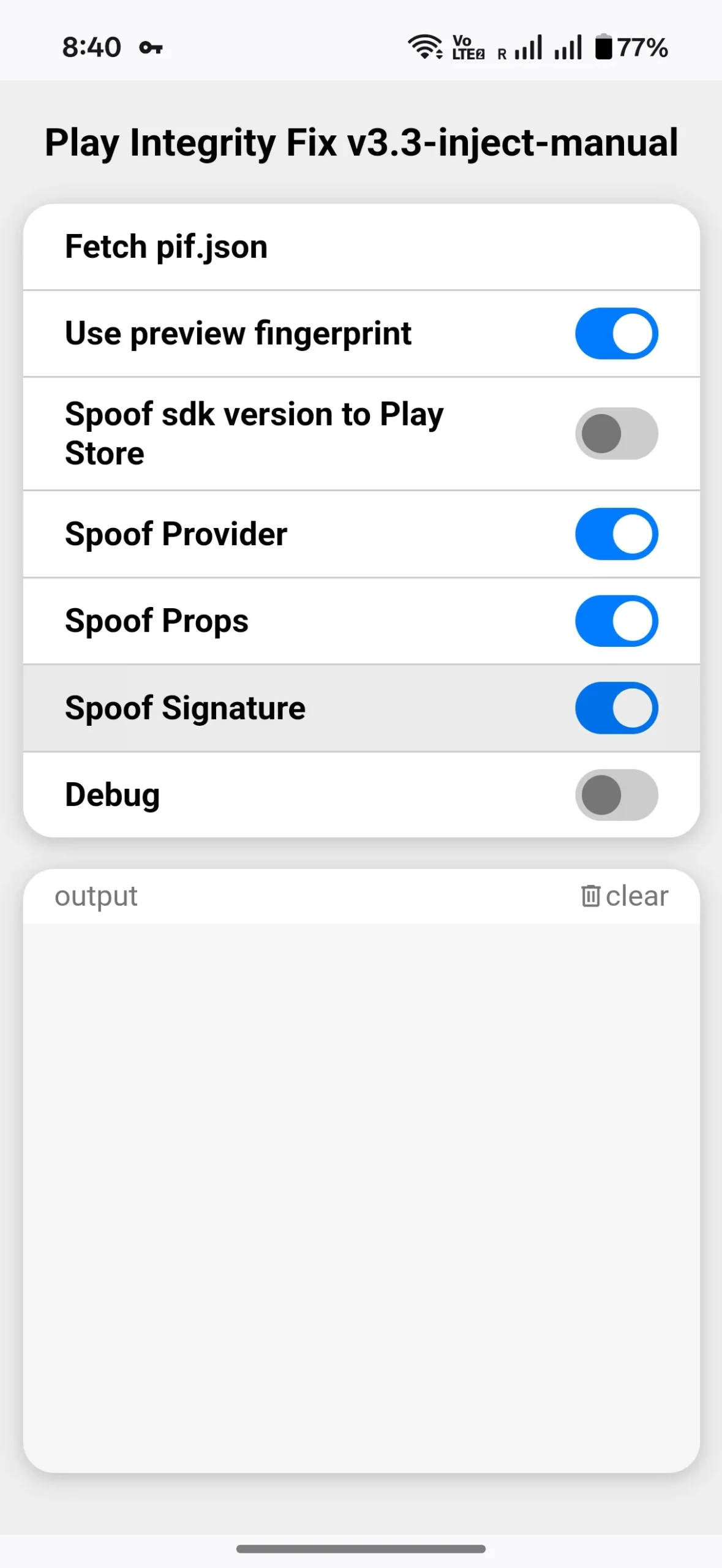Tap Fetch pif.json row

(x=361, y=247)
